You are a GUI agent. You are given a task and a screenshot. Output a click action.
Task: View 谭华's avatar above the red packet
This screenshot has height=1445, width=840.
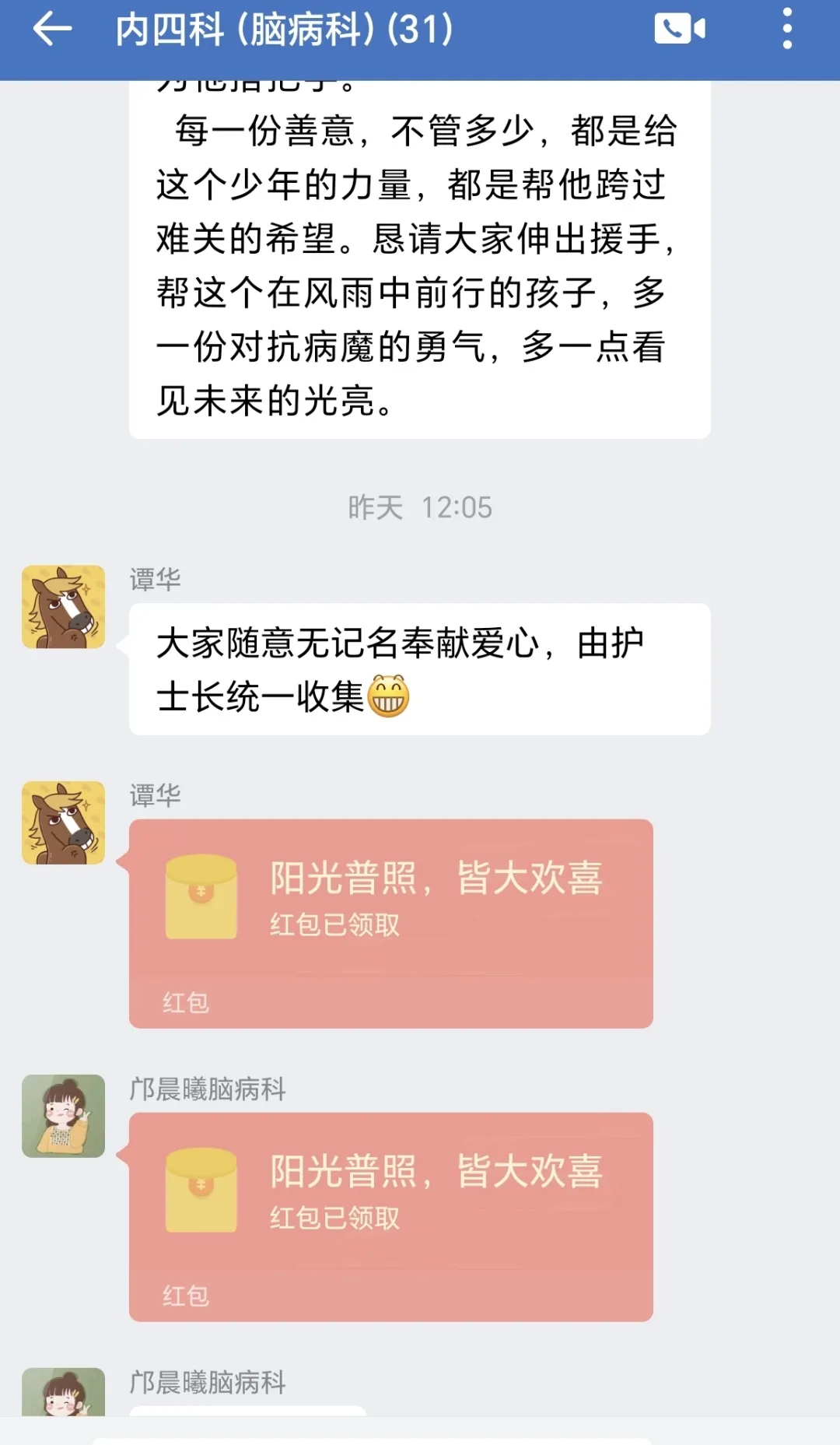pos(64,822)
